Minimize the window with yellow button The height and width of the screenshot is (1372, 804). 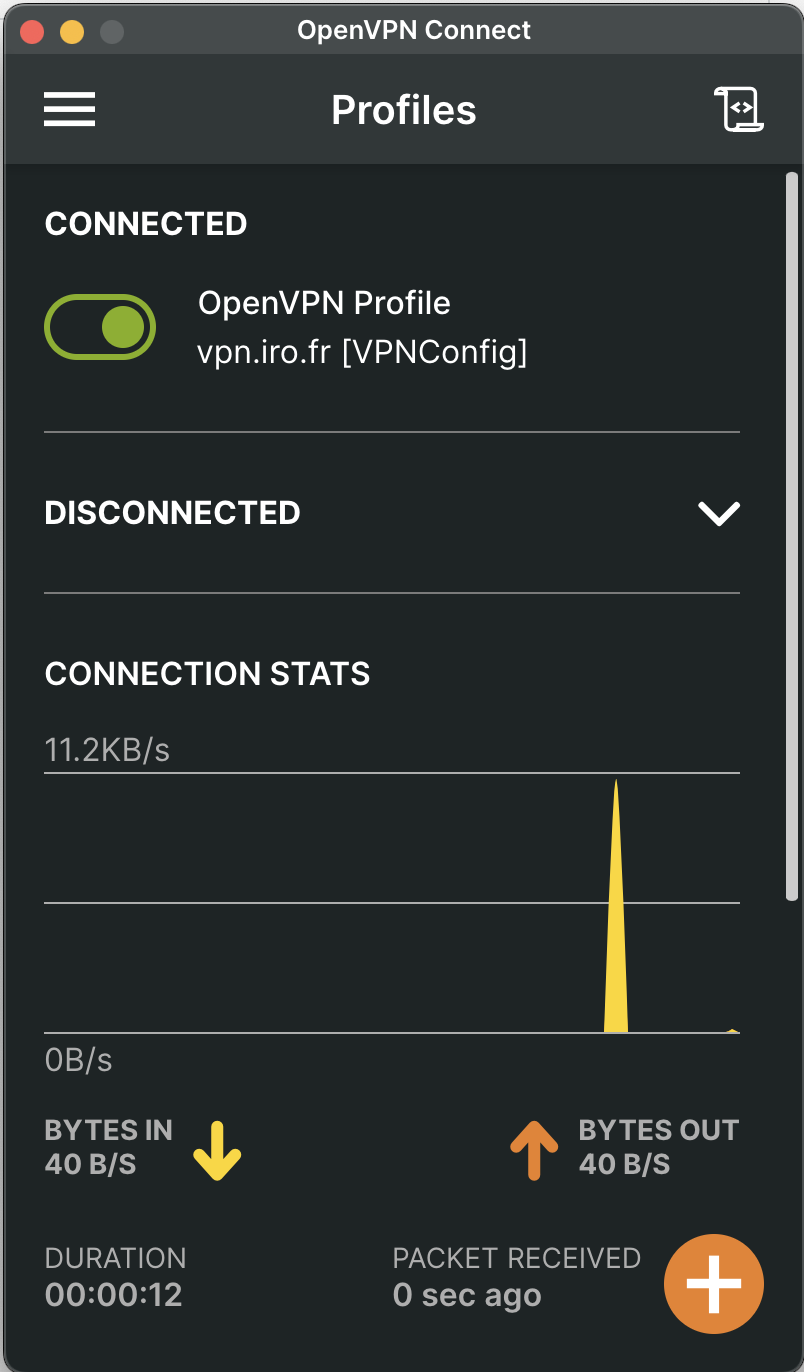(72, 31)
